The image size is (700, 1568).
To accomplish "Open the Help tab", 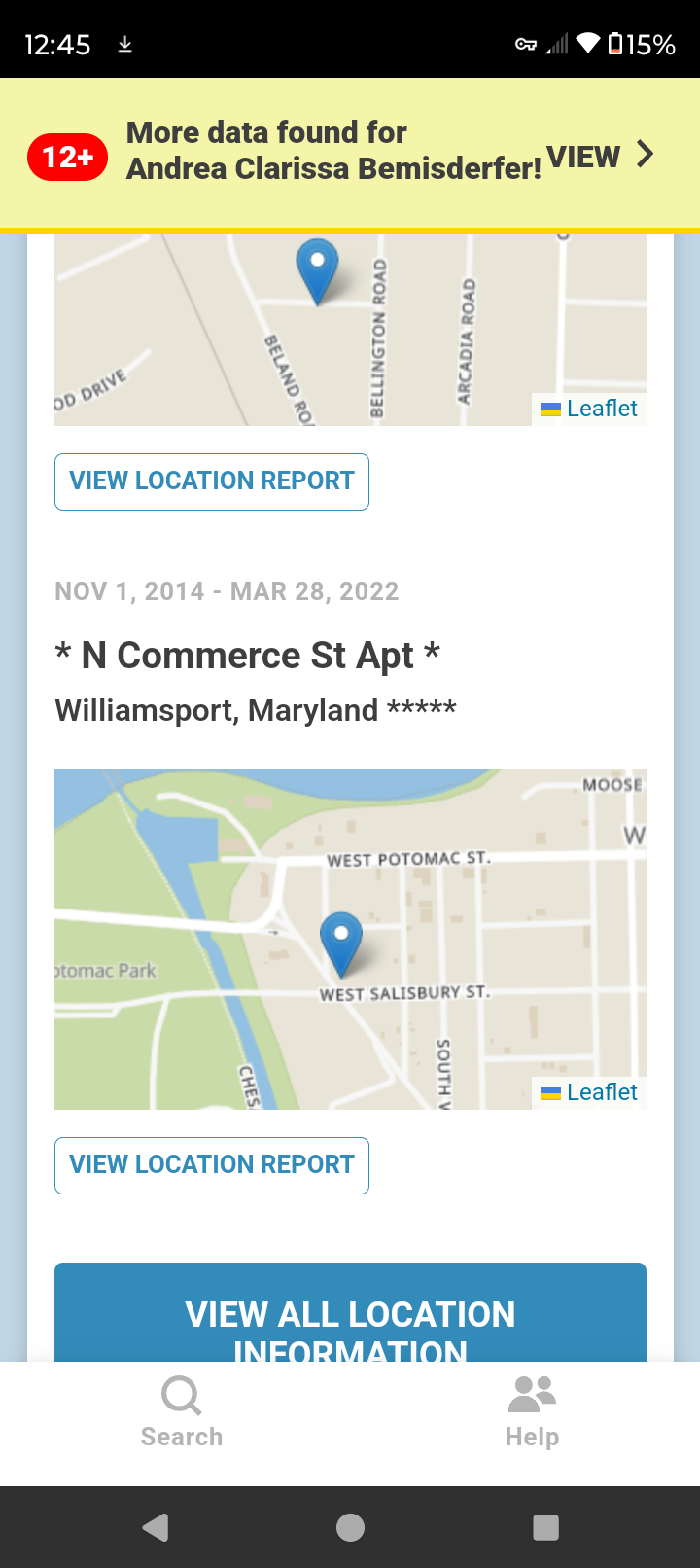I will point(532,1413).
